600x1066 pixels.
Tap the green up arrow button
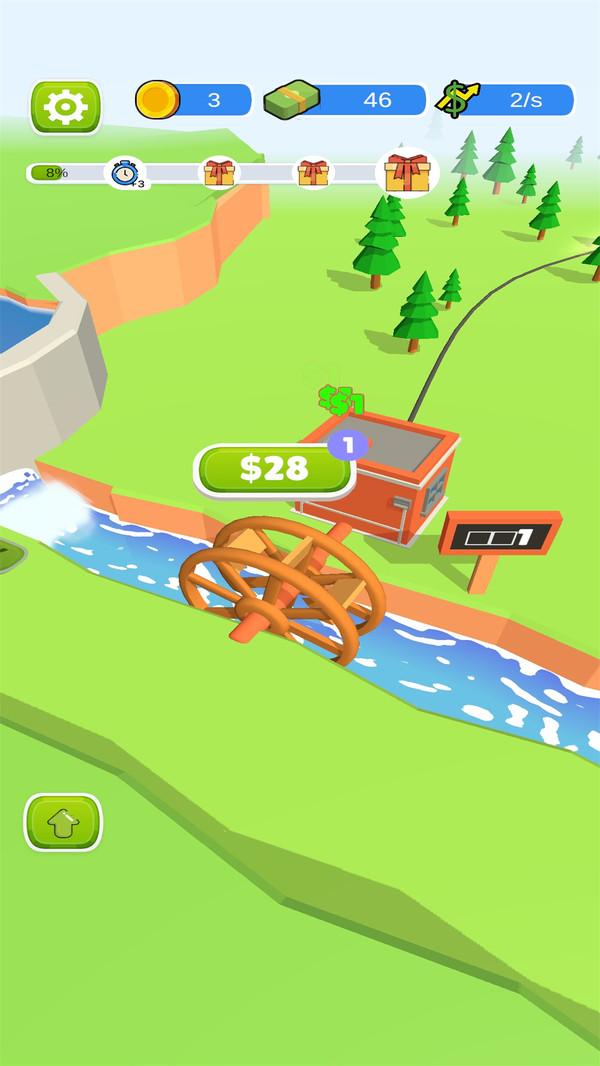[x=63, y=823]
